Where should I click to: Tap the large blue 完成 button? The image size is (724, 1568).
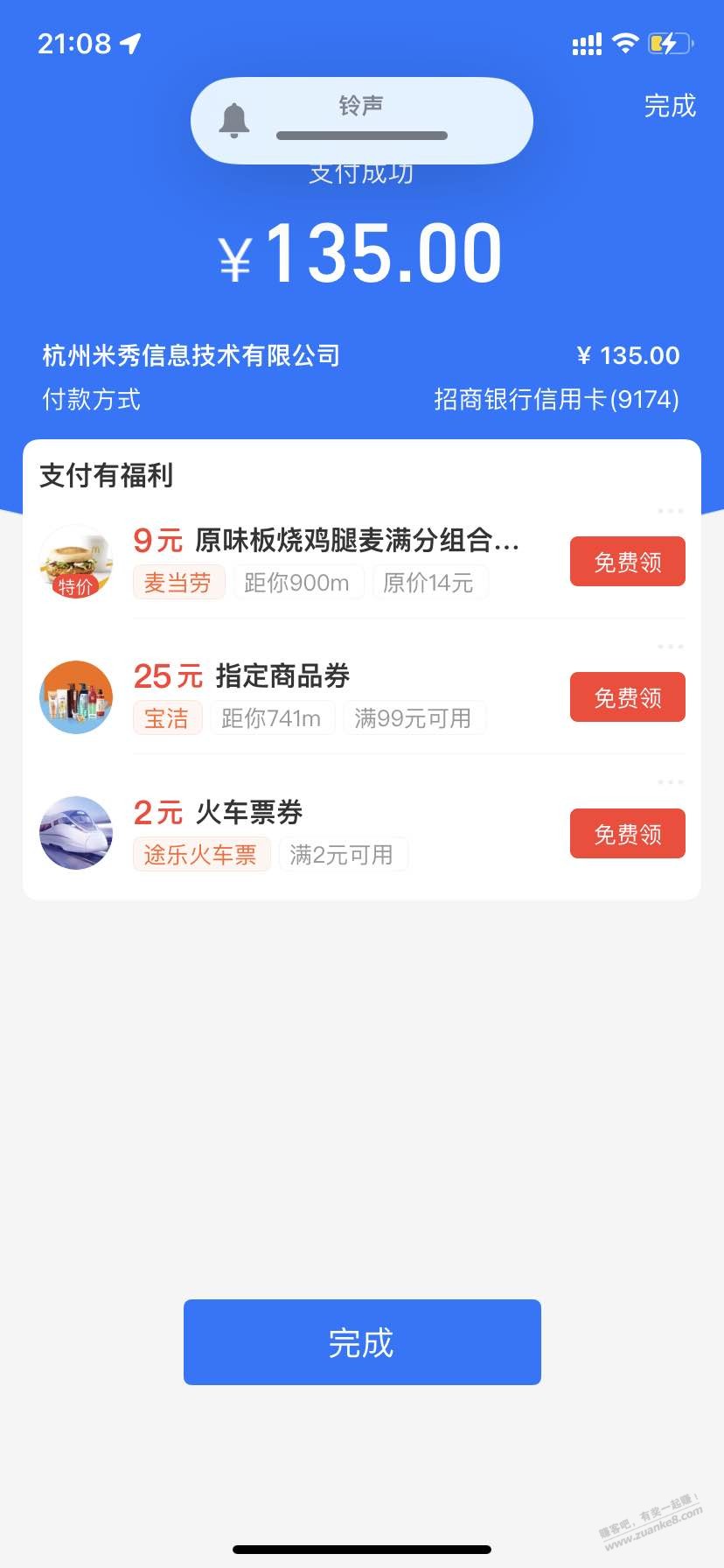pos(362,1342)
